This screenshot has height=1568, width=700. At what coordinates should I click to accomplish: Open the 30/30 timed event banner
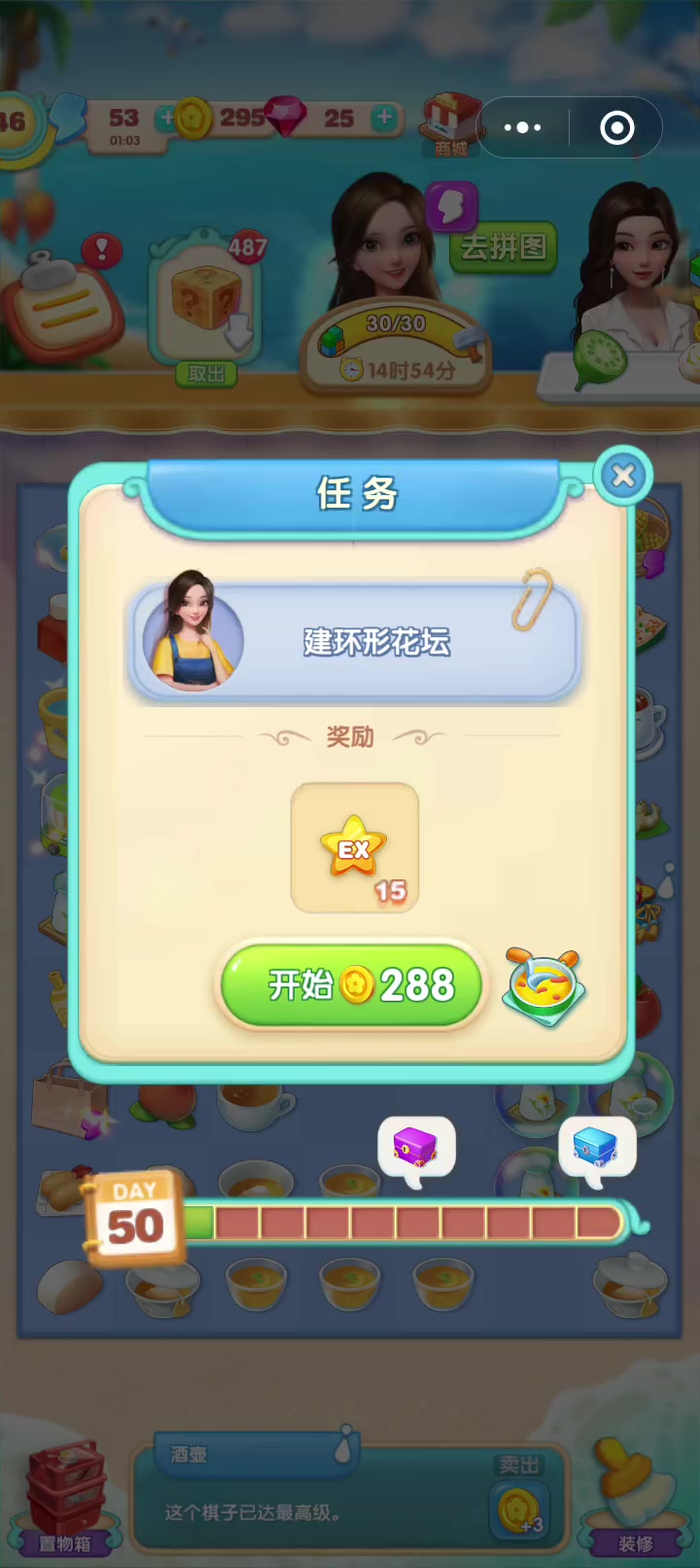point(397,347)
